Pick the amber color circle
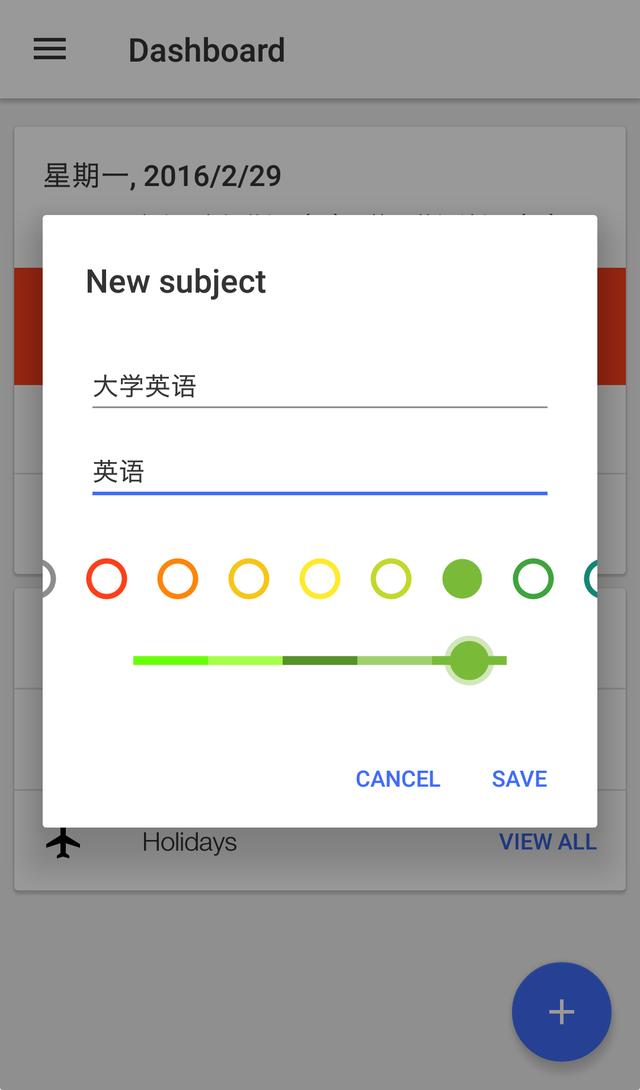Image resolution: width=640 pixels, height=1090 pixels. coord(249,578)
